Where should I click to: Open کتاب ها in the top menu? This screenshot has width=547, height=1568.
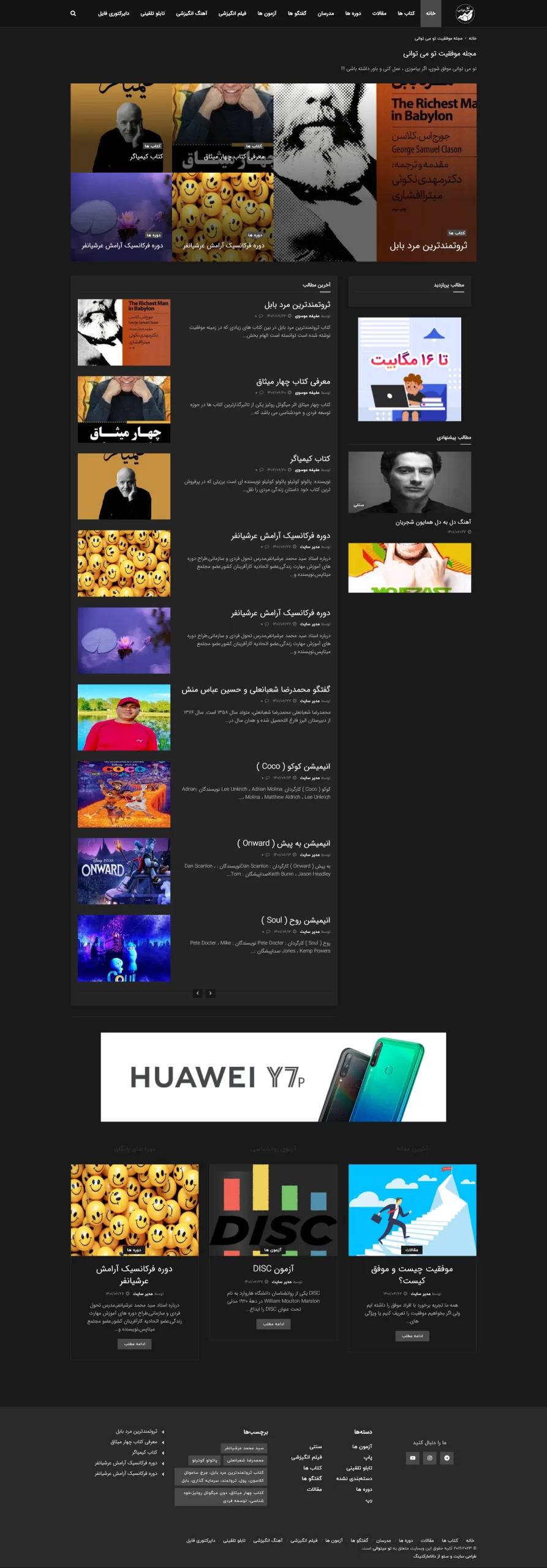[x=406, y=13]
